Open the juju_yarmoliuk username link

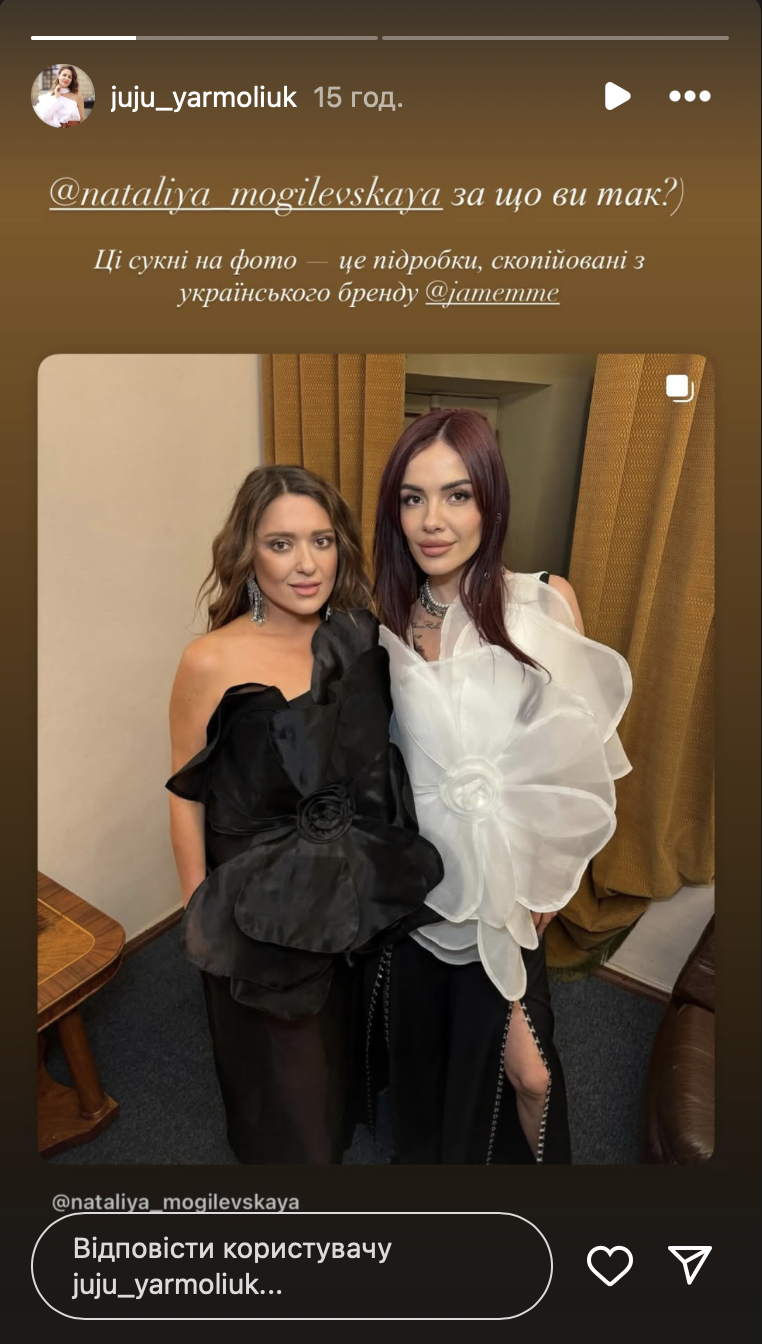click(204, 97)
